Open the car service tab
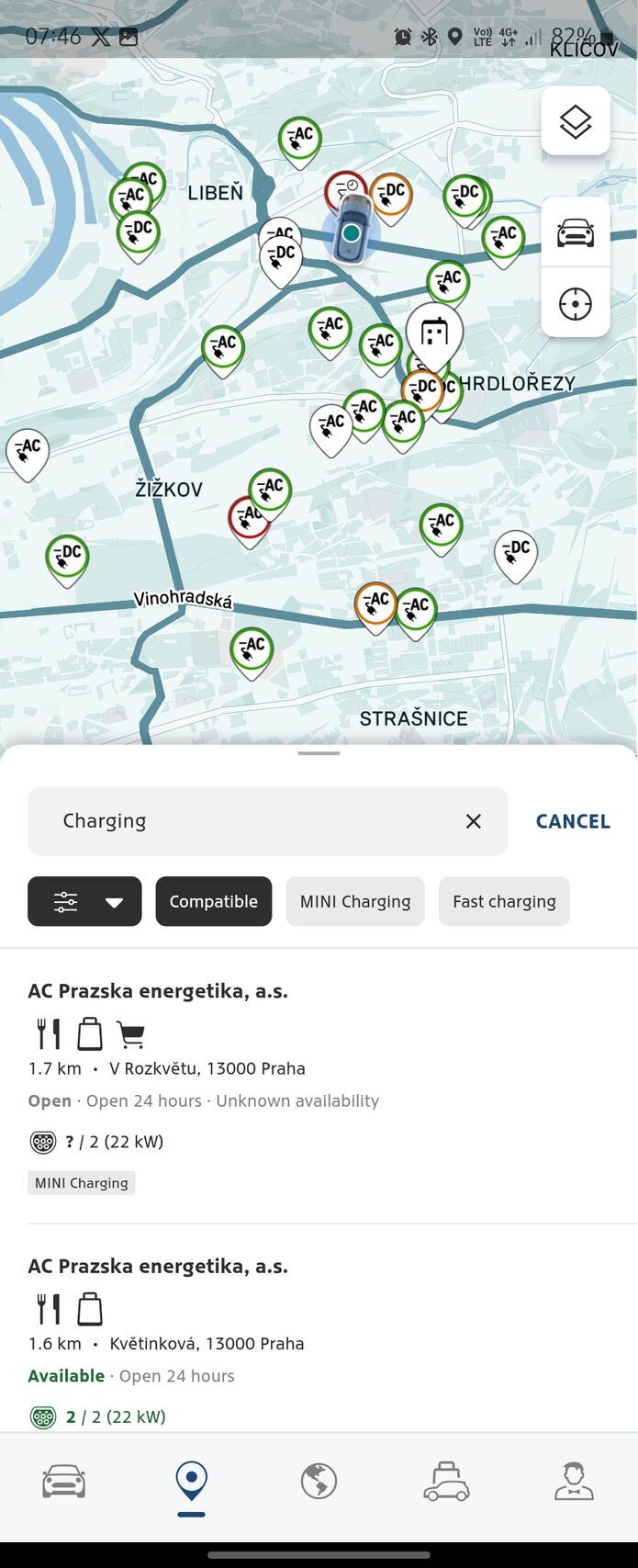Screen dimensions: 638x1568 (446, 1481)
